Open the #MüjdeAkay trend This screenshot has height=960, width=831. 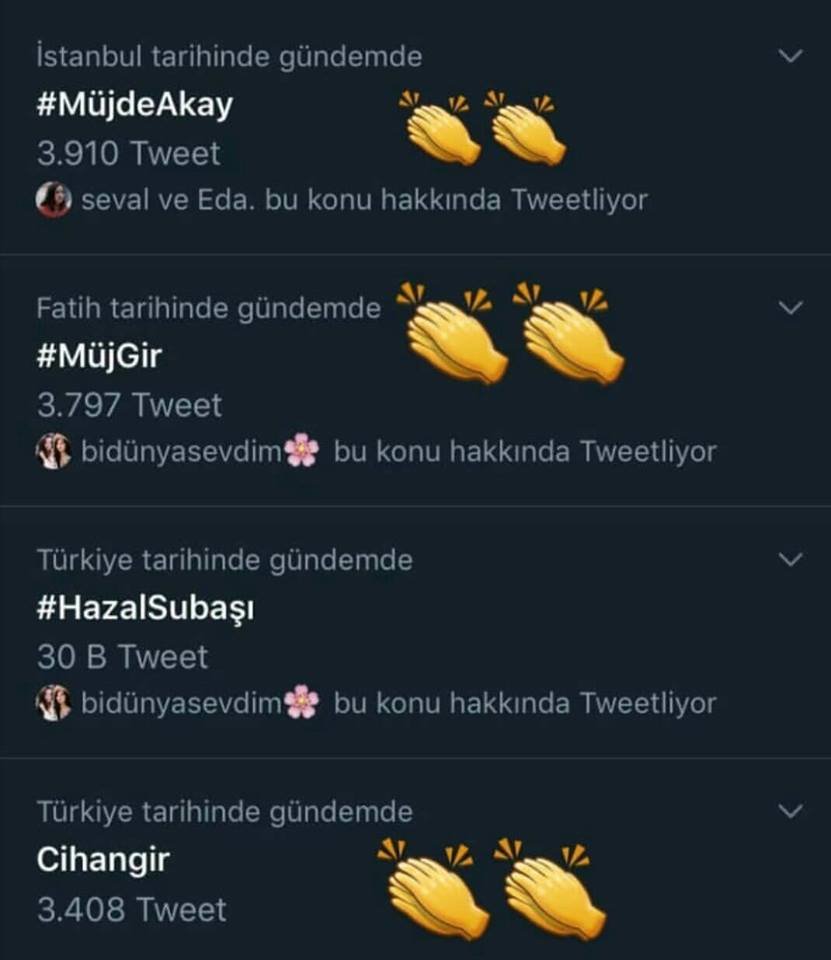tap(134, 105)
